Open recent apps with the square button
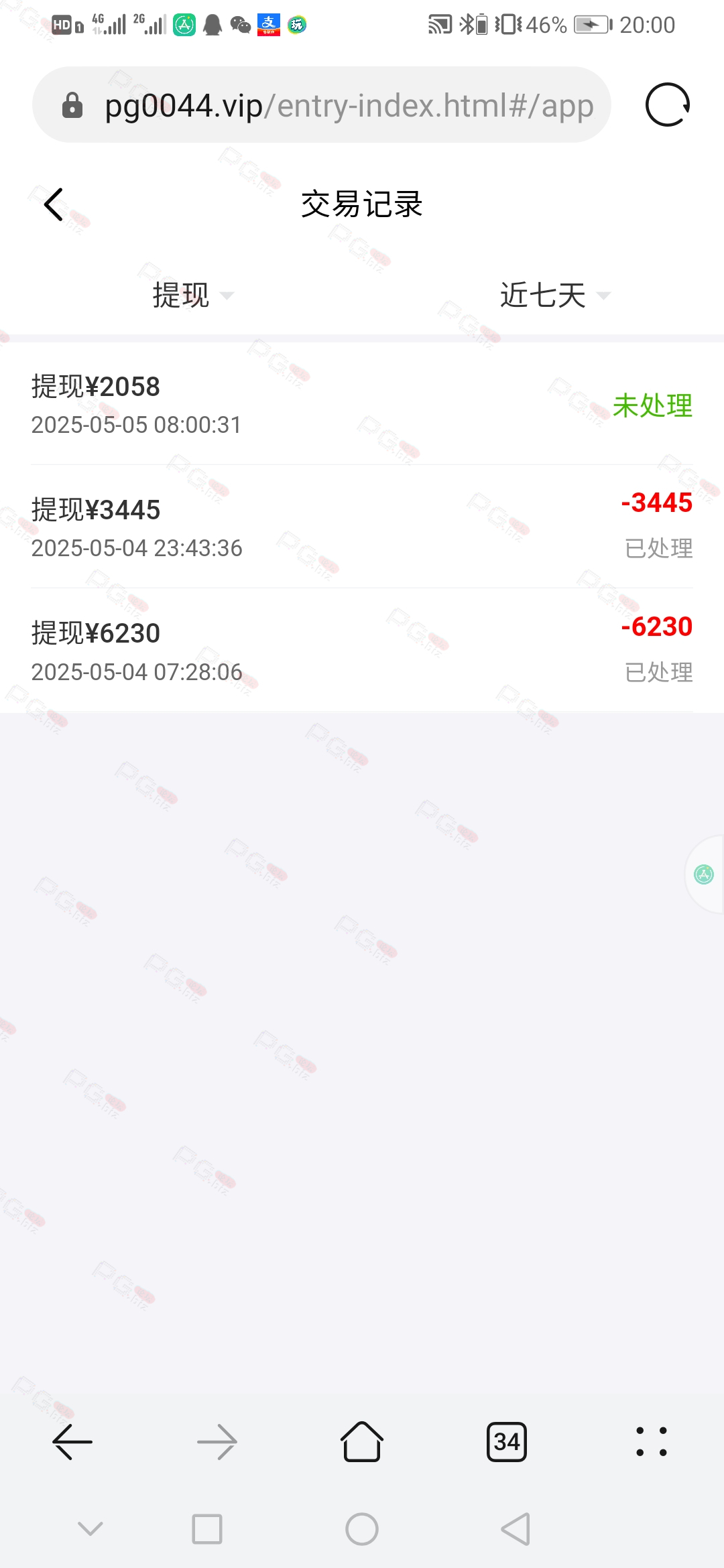 pyautogui.click(x=207, y=1529)
